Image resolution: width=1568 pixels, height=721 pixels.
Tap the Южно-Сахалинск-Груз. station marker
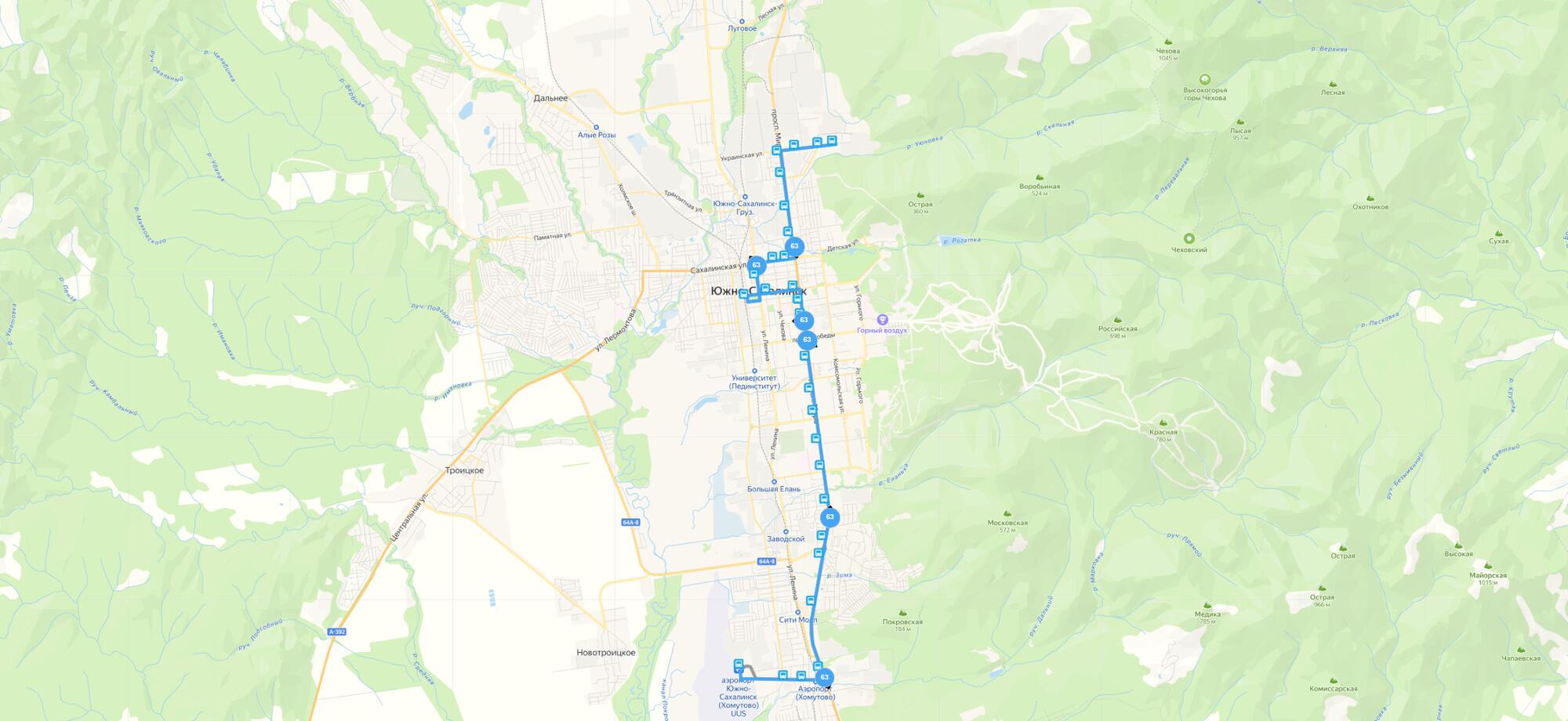click(745, 197)
